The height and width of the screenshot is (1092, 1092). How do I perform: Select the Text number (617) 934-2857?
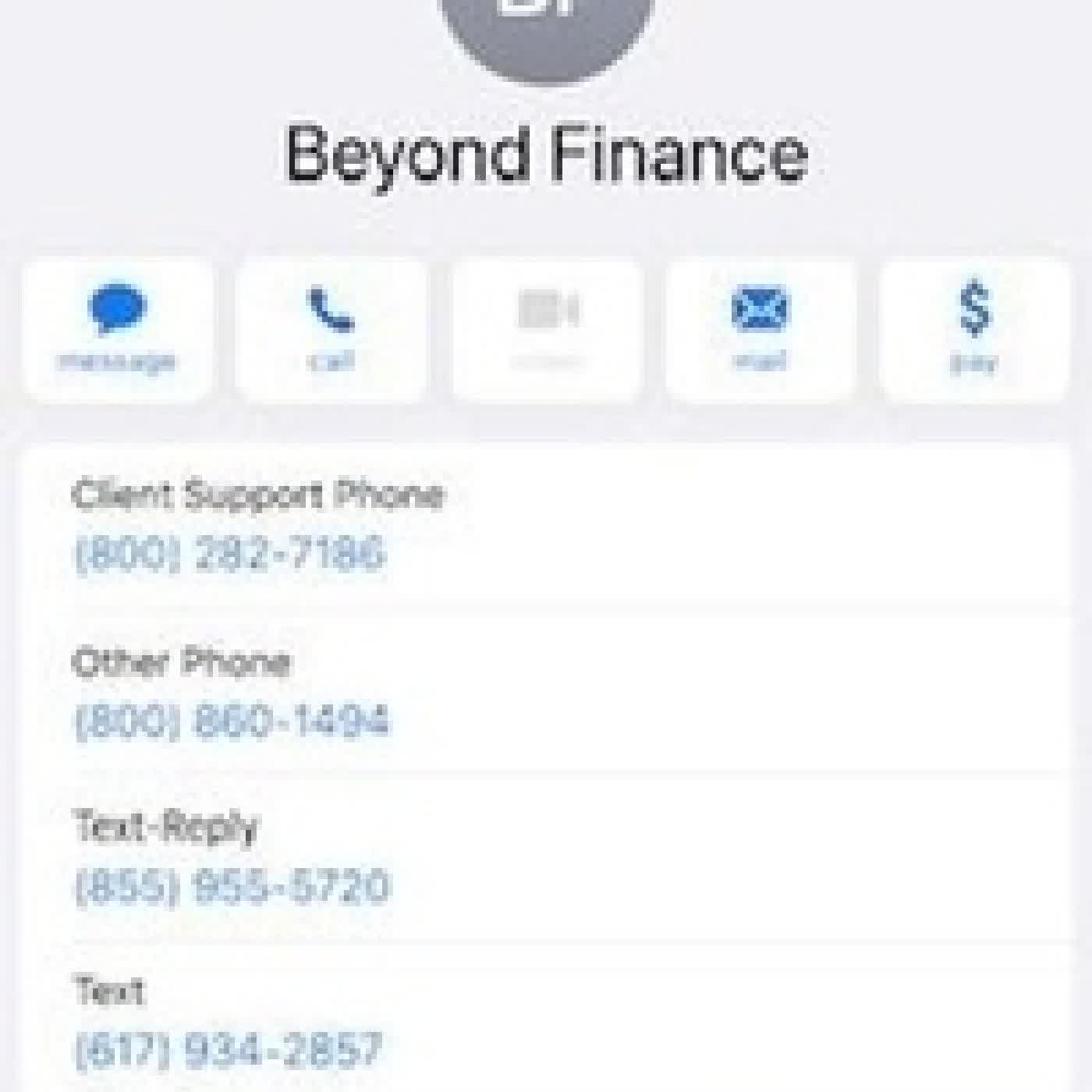click(x=228, y=1051)
